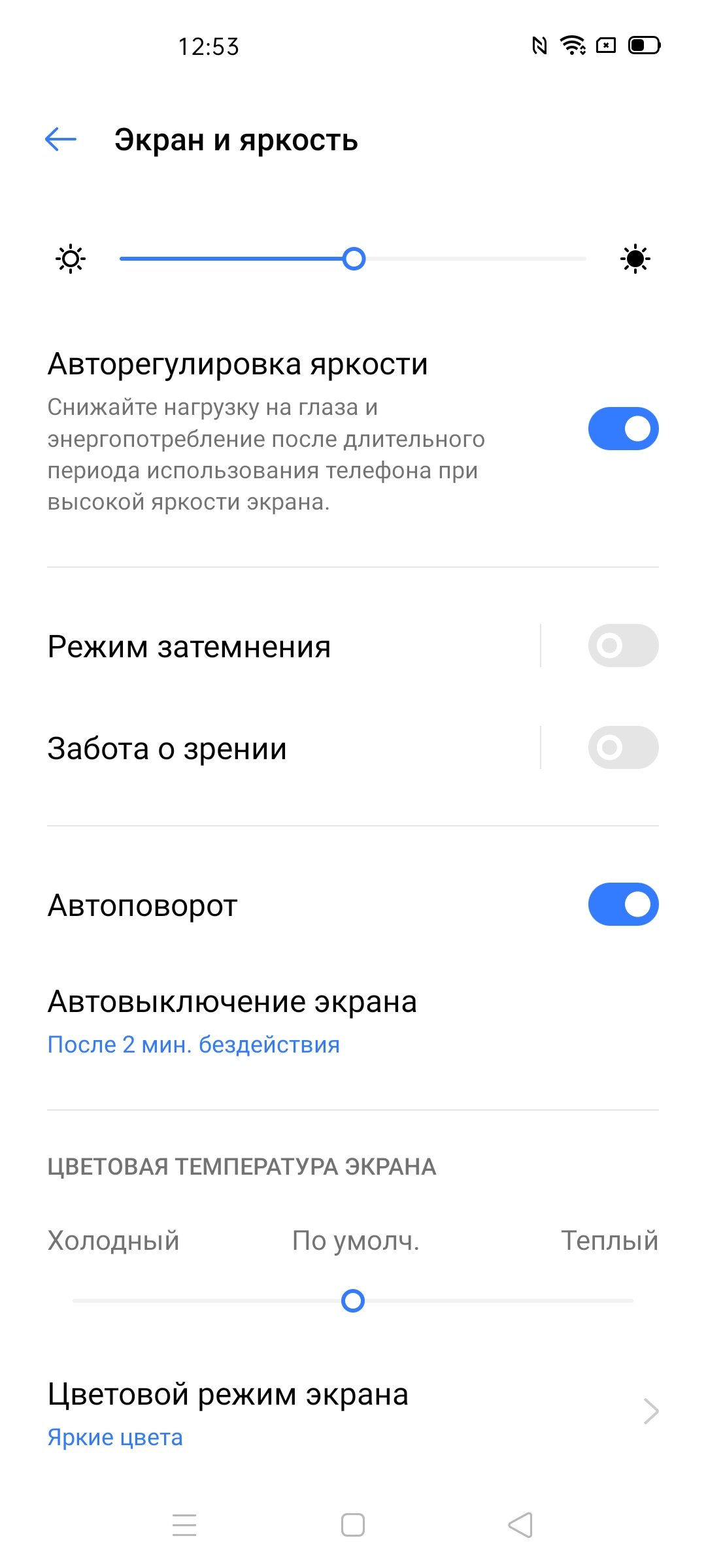Turn on the Забота о зрении switch
This screenshot has width=706, height=1568.
[623, 747]
